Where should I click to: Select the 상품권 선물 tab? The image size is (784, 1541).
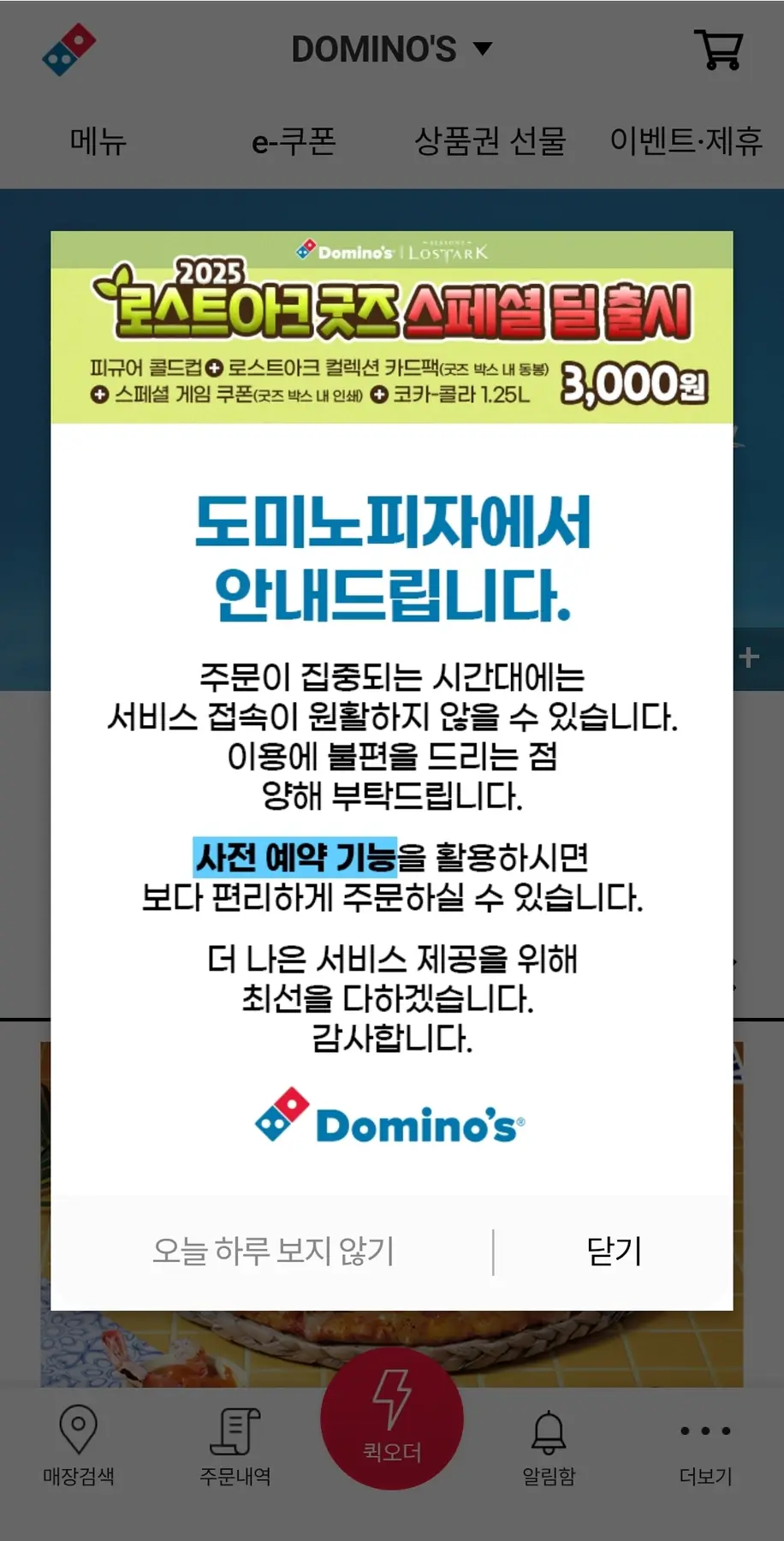pyautogui.click(x=490, y=141)
